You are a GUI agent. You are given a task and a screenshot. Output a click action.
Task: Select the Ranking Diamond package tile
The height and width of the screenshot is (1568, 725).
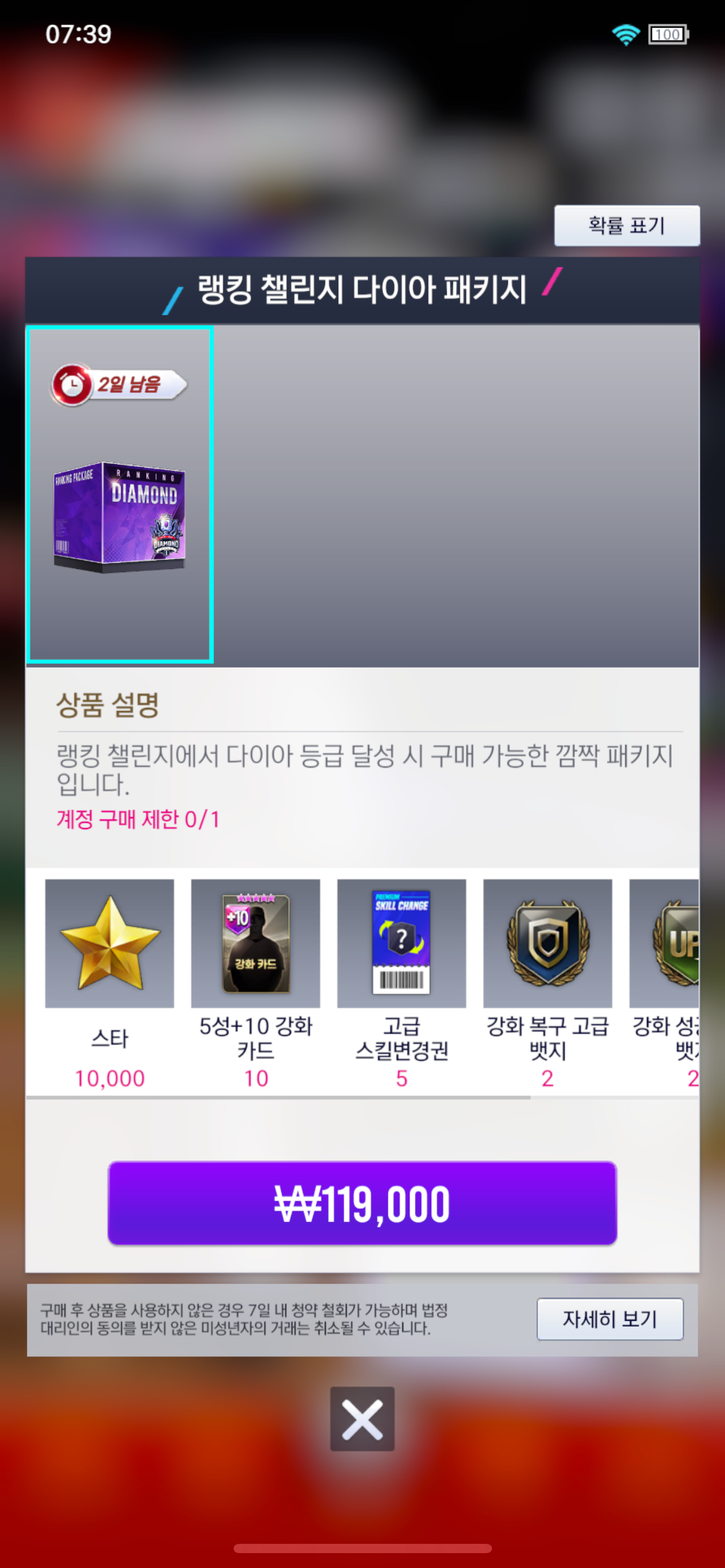click(x=120, y=494)
